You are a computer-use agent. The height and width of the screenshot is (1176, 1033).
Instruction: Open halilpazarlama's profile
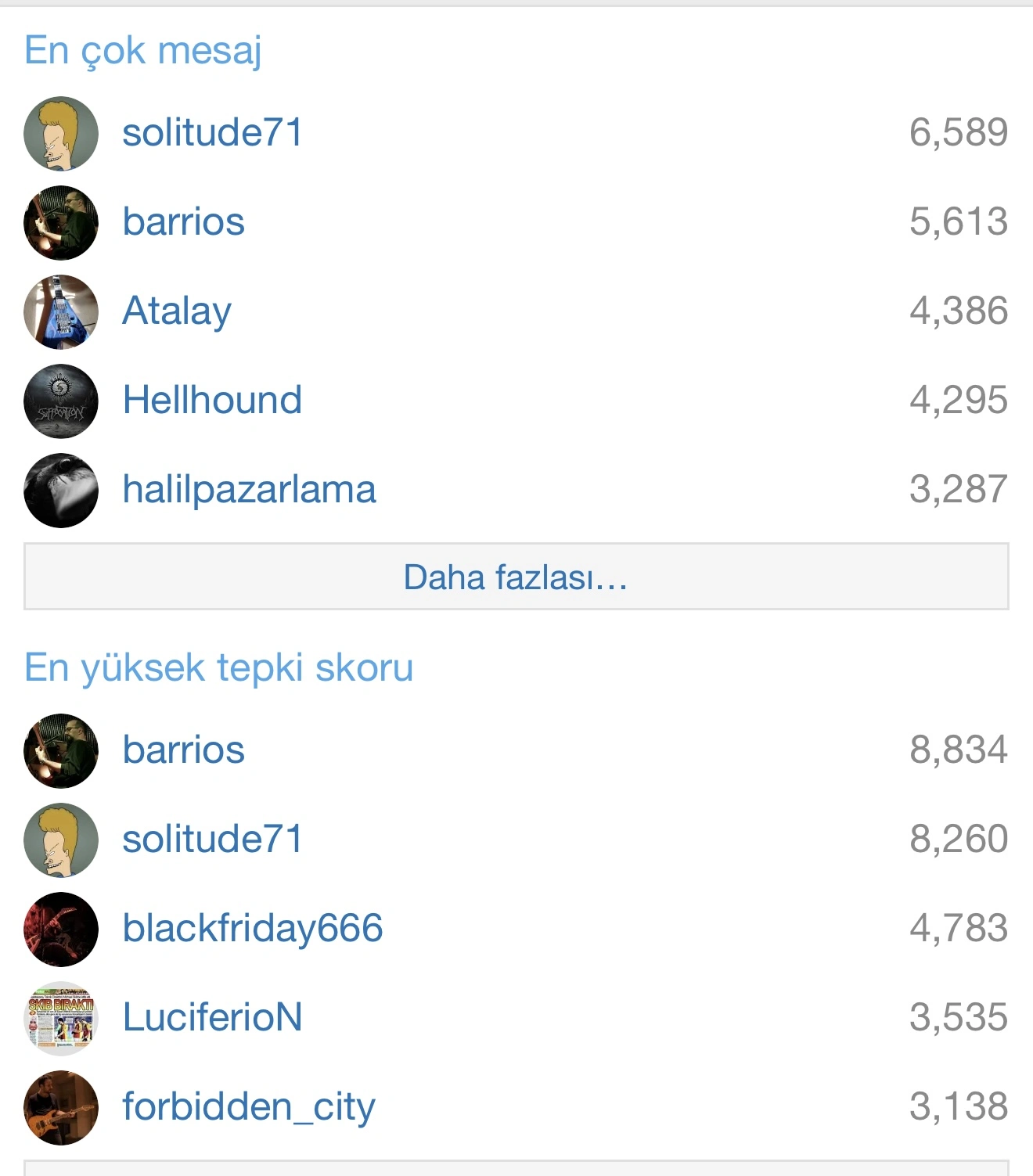click(x=249, y=489)
